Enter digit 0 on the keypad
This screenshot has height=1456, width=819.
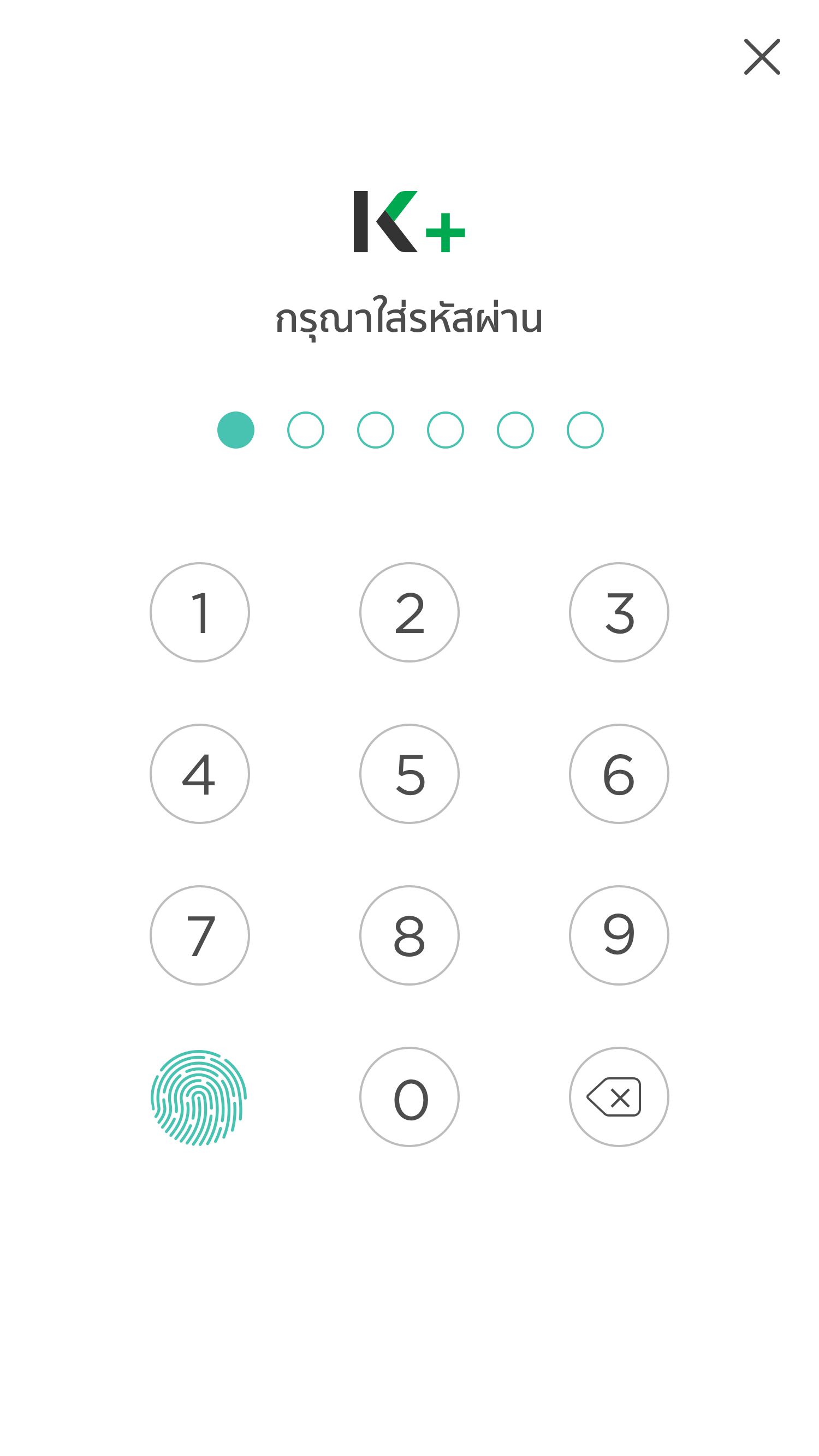click(x=409, y=1096)
